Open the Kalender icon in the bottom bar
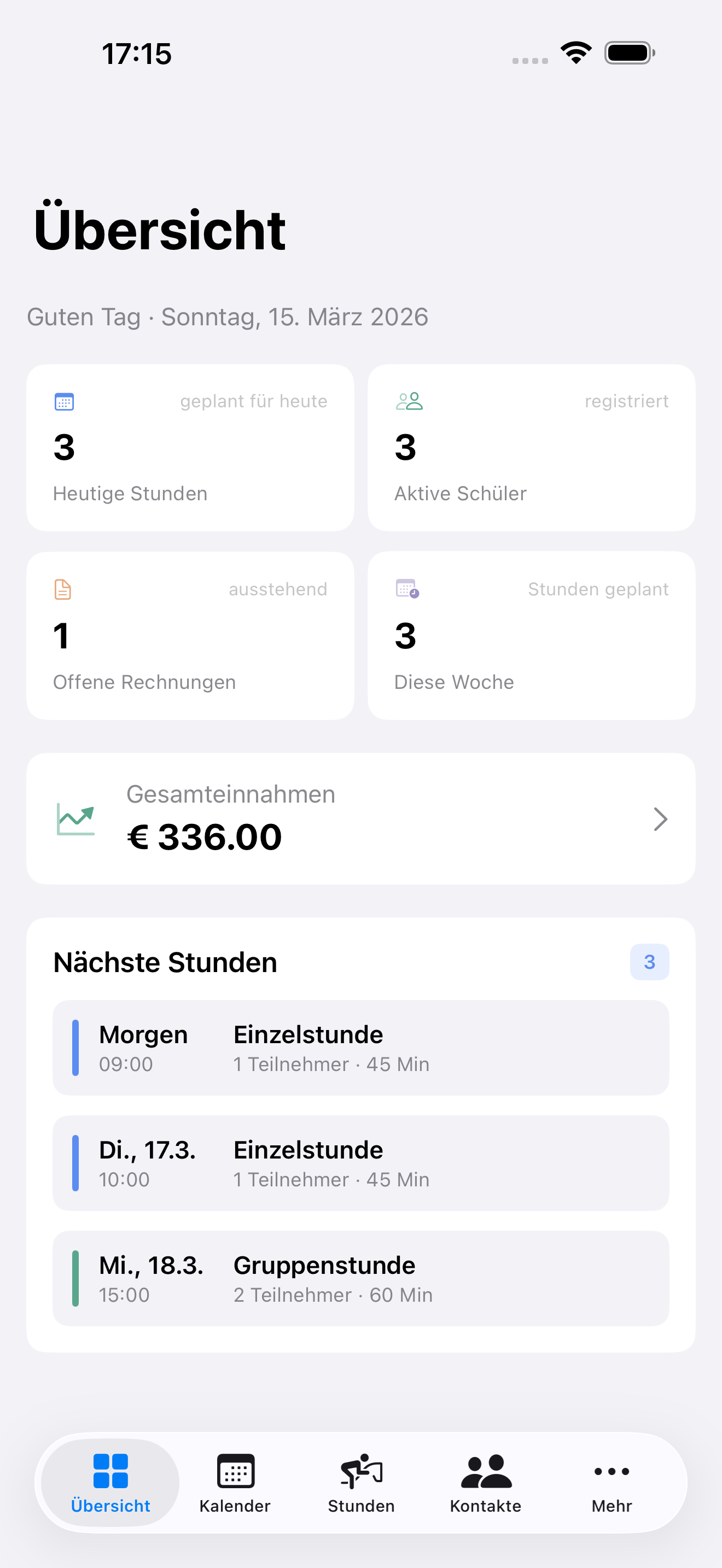The width and height of the screenshot is (722, 1568). [235, 1472]
